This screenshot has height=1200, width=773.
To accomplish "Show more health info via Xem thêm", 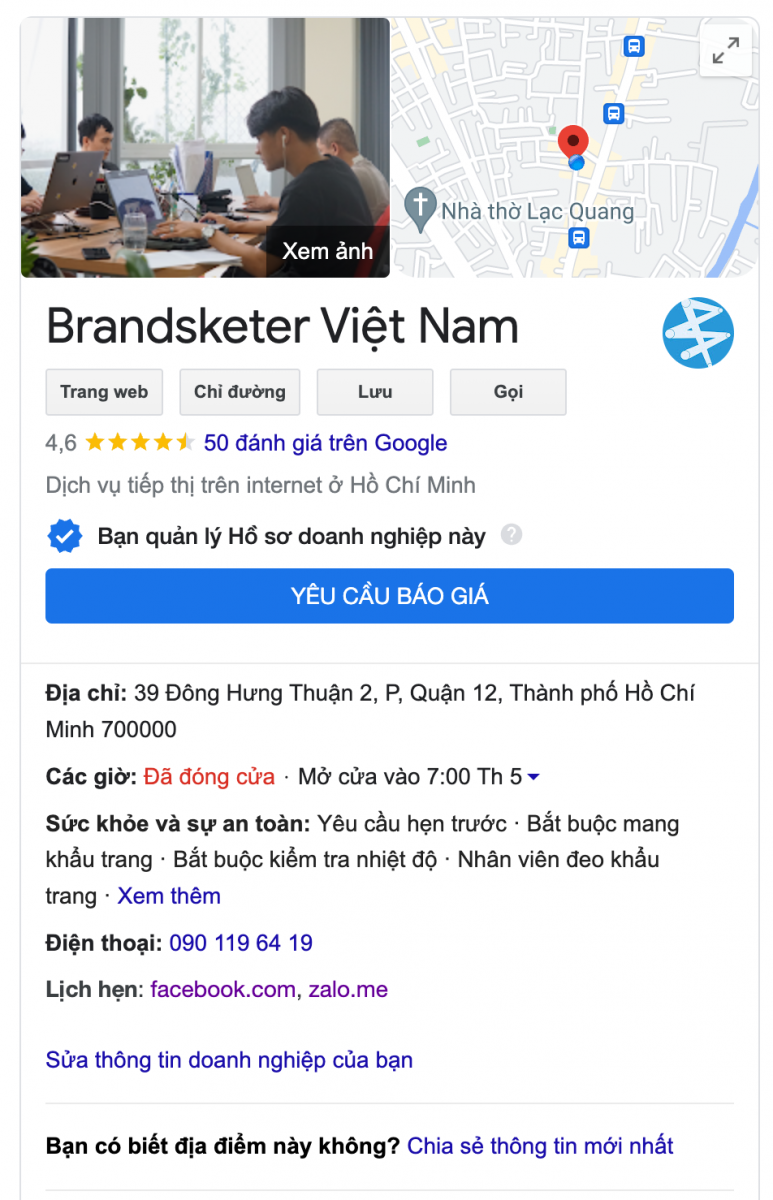I will point(169,896).
